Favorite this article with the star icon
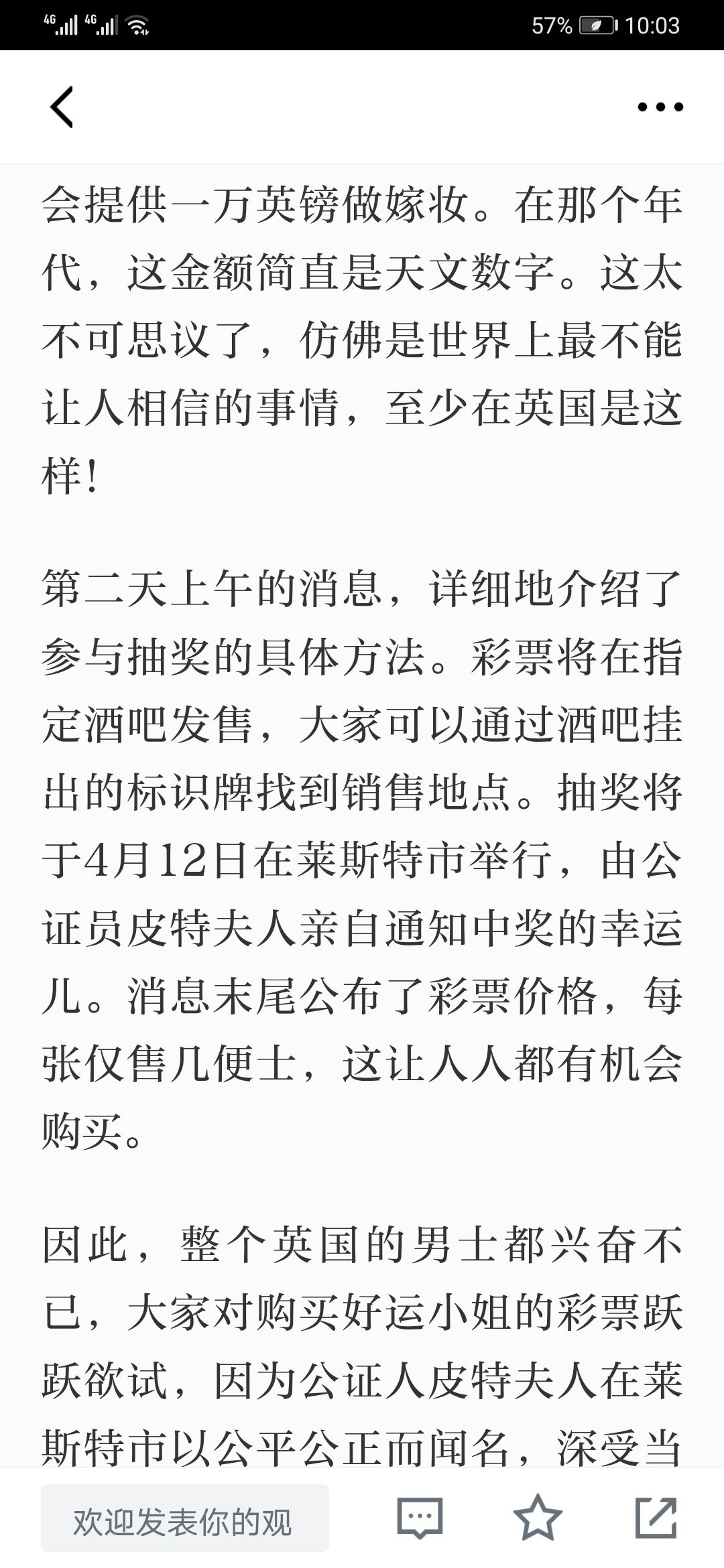Screen dimensions: 724x1568 click(538, 1518)
